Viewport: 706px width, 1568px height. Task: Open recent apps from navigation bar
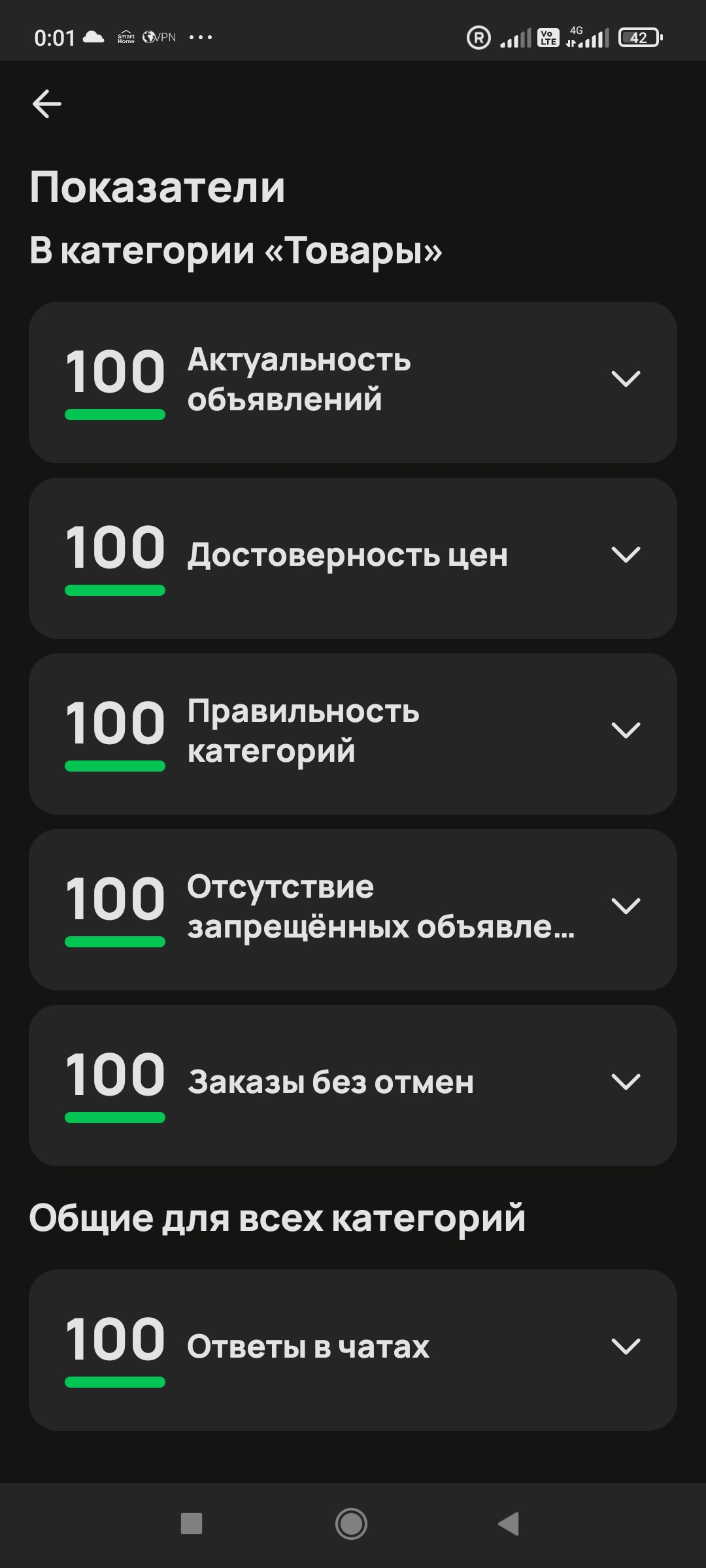click(192, 1524)
